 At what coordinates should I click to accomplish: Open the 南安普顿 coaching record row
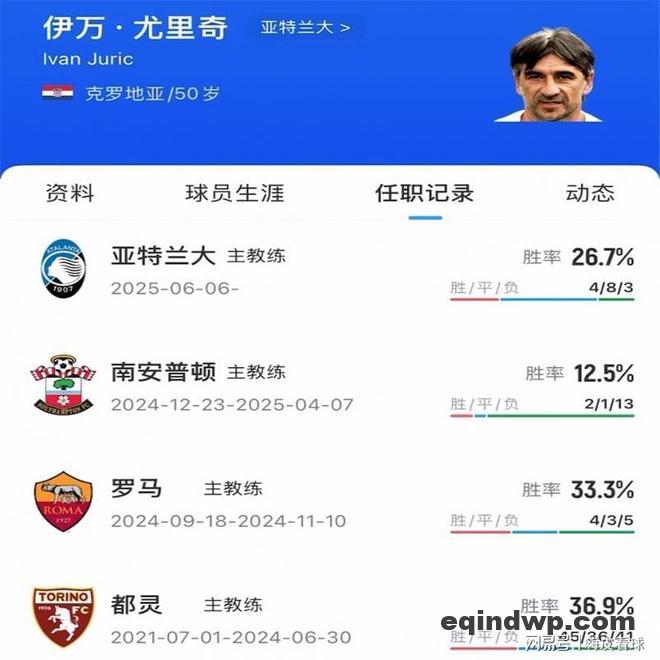pos(330,387)
